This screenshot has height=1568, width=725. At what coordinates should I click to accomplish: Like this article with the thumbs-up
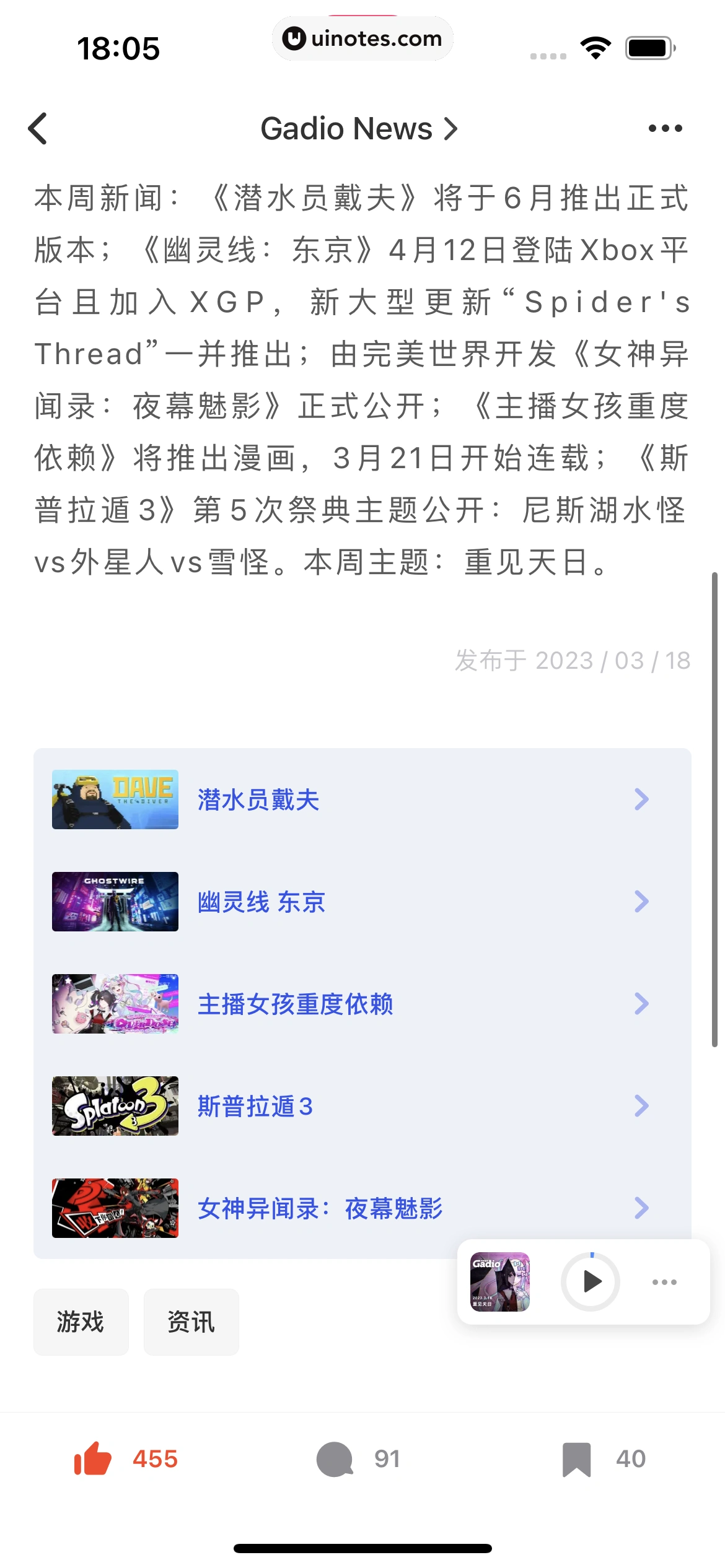tap(93, 1459)
